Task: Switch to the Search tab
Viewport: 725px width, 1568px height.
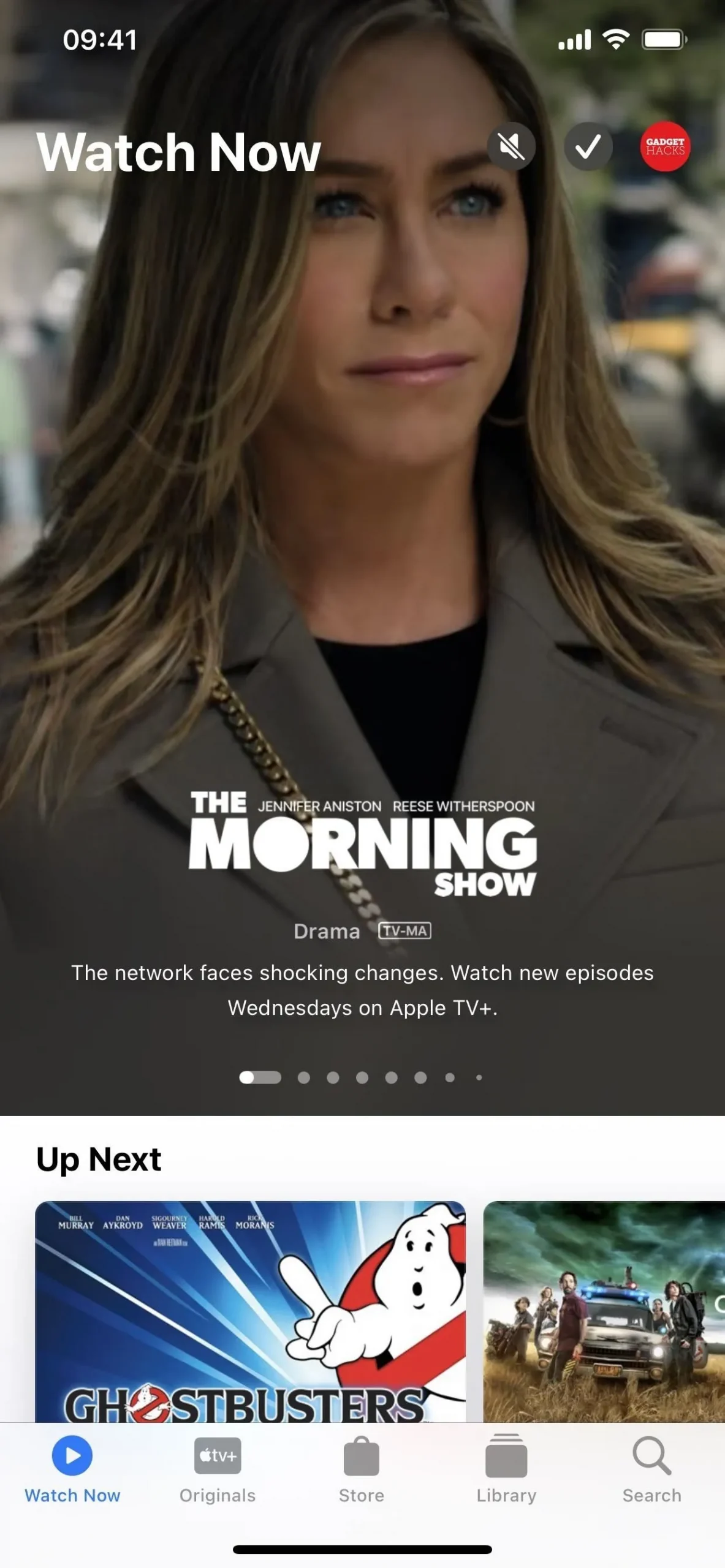Action: 651,1470
